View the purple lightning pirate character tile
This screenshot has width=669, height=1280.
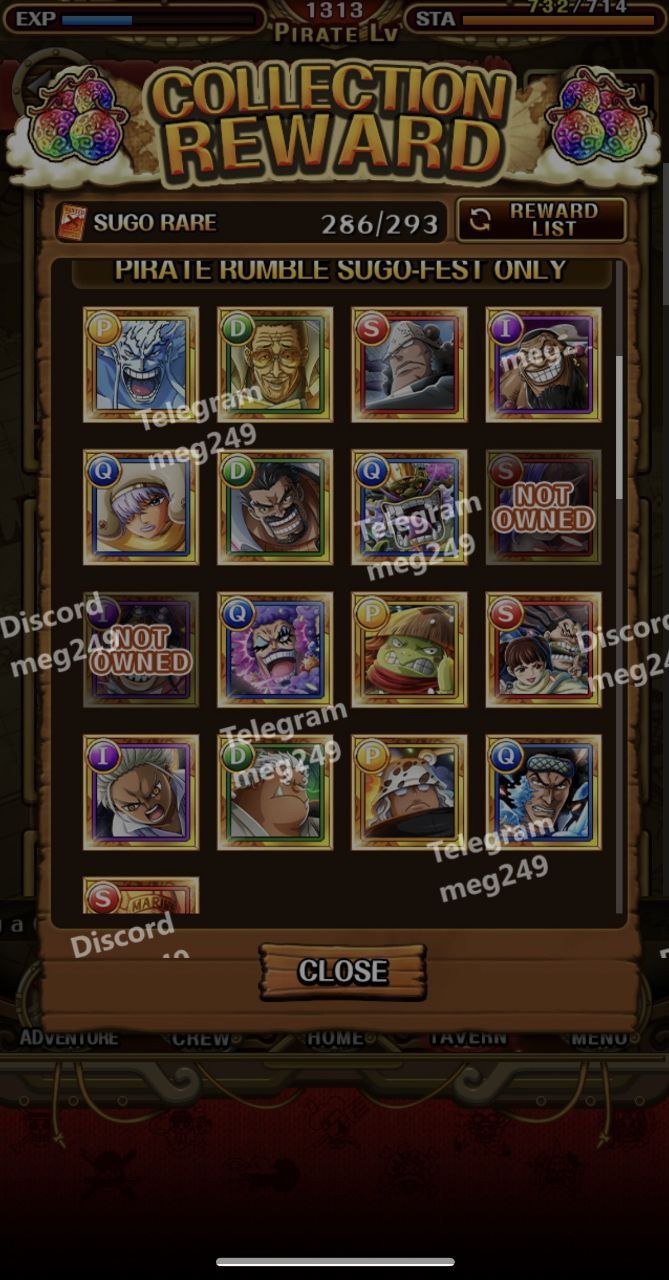[x=275, y=649]
